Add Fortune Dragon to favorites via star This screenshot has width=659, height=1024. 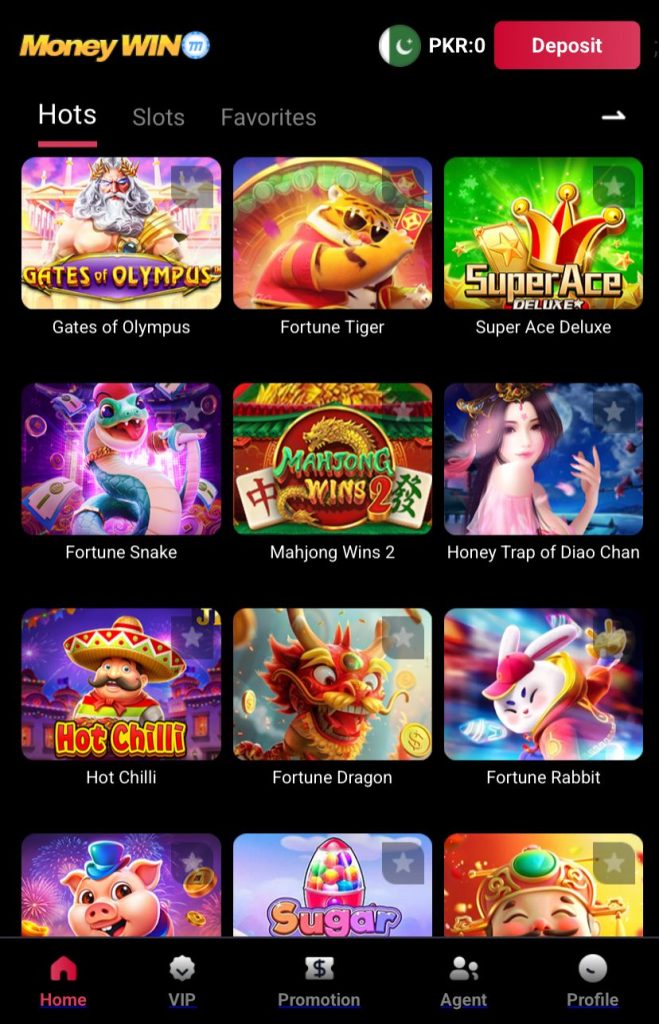tap(402, 637)
